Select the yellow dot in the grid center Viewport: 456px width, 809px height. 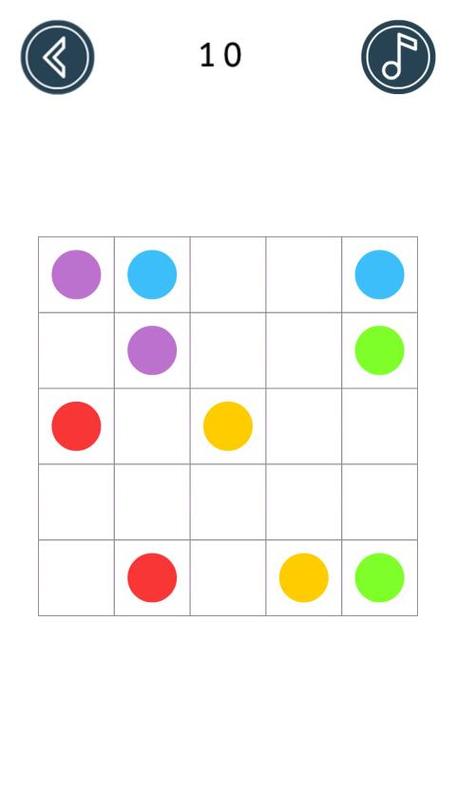coord(228,426)
